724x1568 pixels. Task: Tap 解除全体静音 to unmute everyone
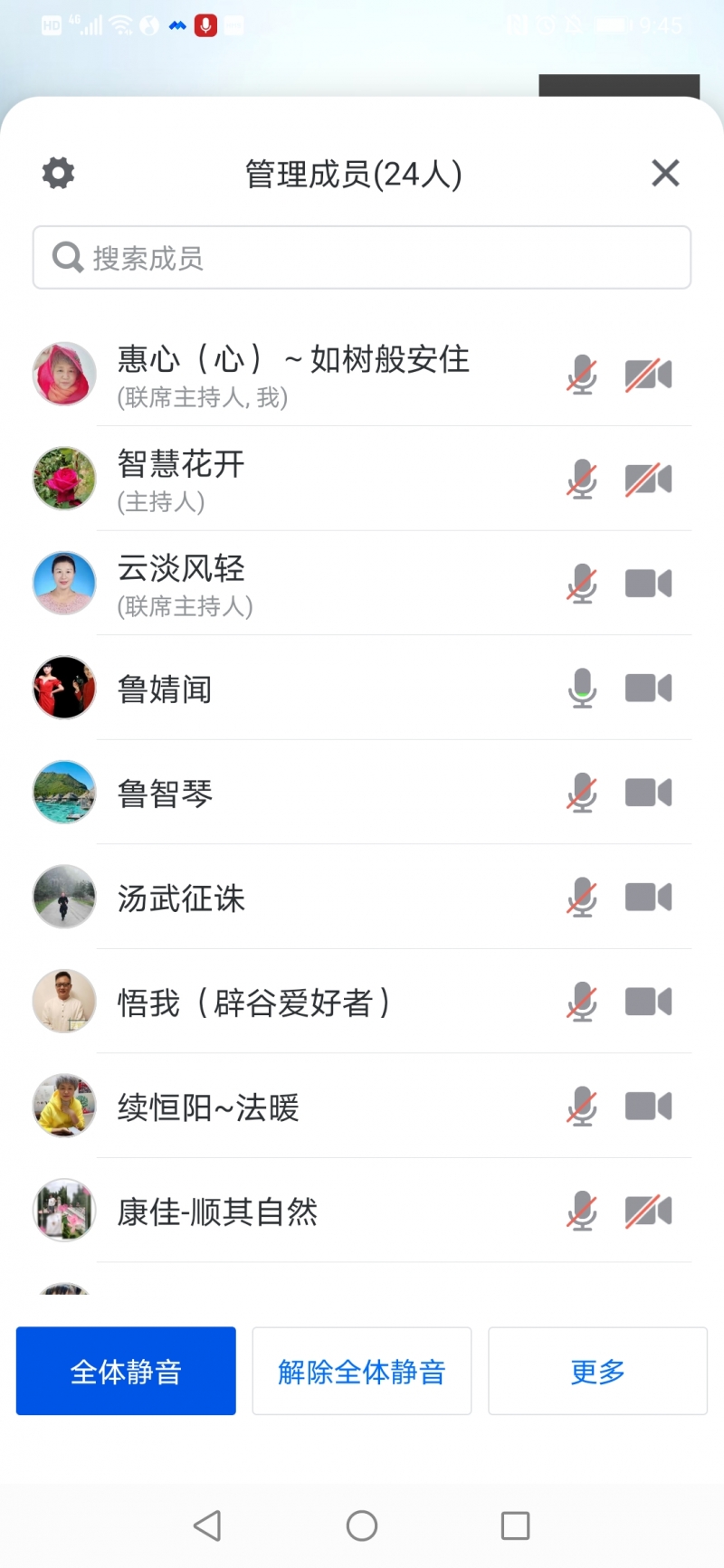tap(362, 1371)
